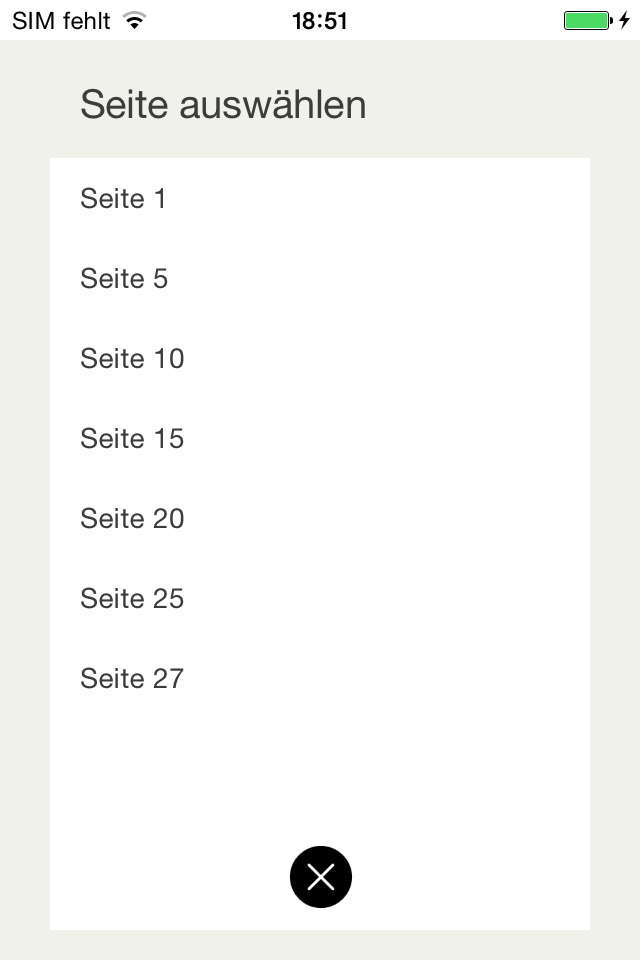Jump to Seite 5
This screenshot has height=960, width=640.
124,279
